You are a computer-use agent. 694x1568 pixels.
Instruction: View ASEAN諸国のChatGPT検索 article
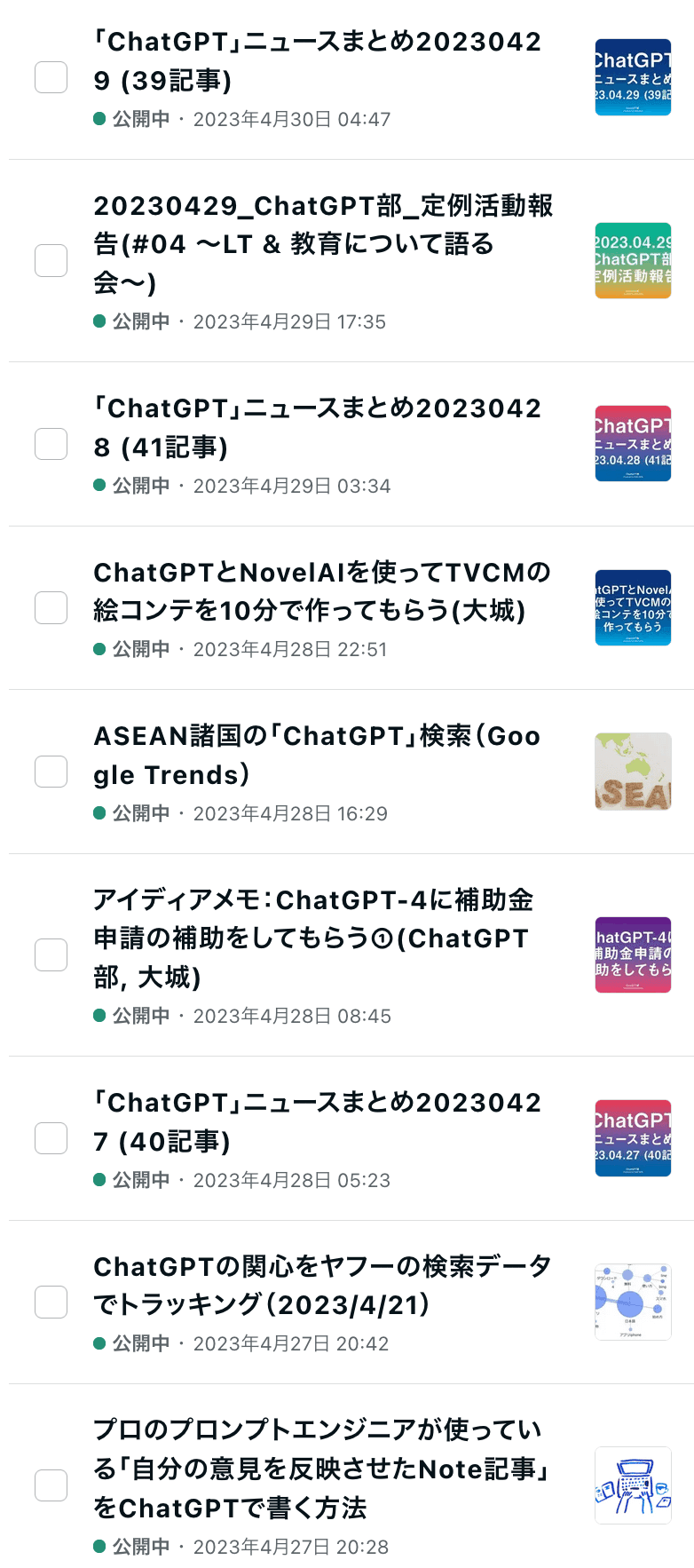319,755
